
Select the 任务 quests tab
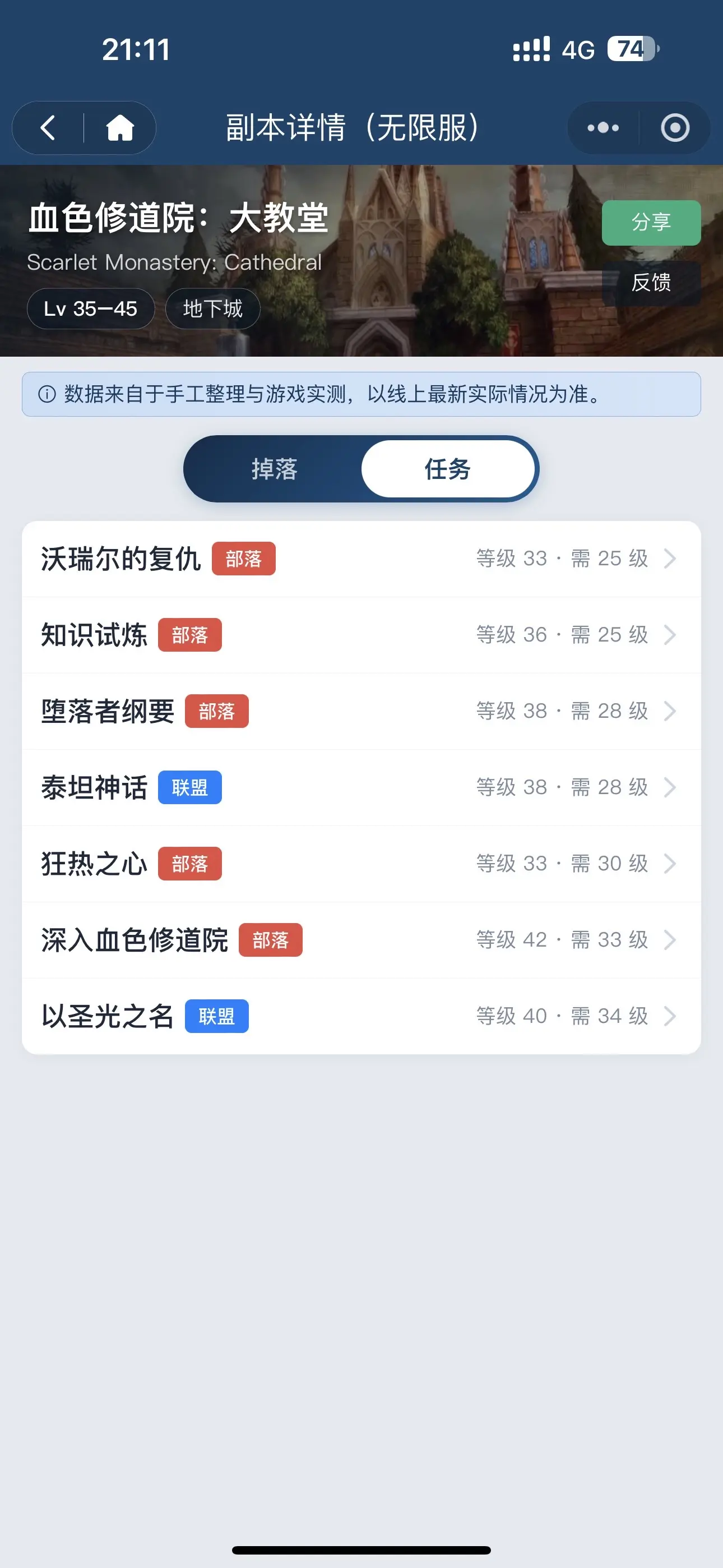click(448, 469)
